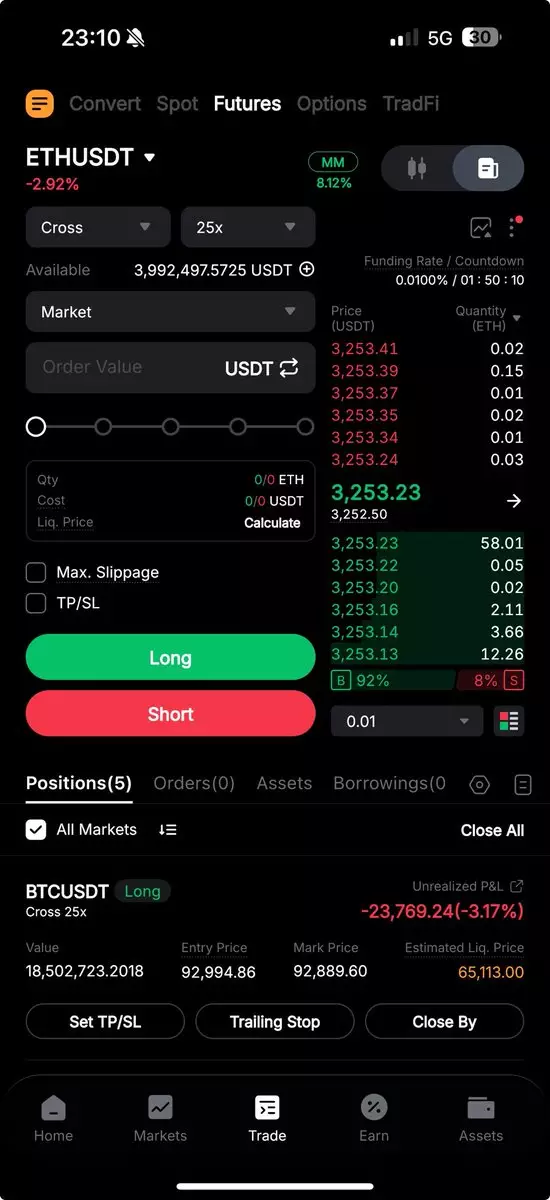Go to the Assets bottom tab
This screenshot has width=550, height=1200.
(481, 1118)
